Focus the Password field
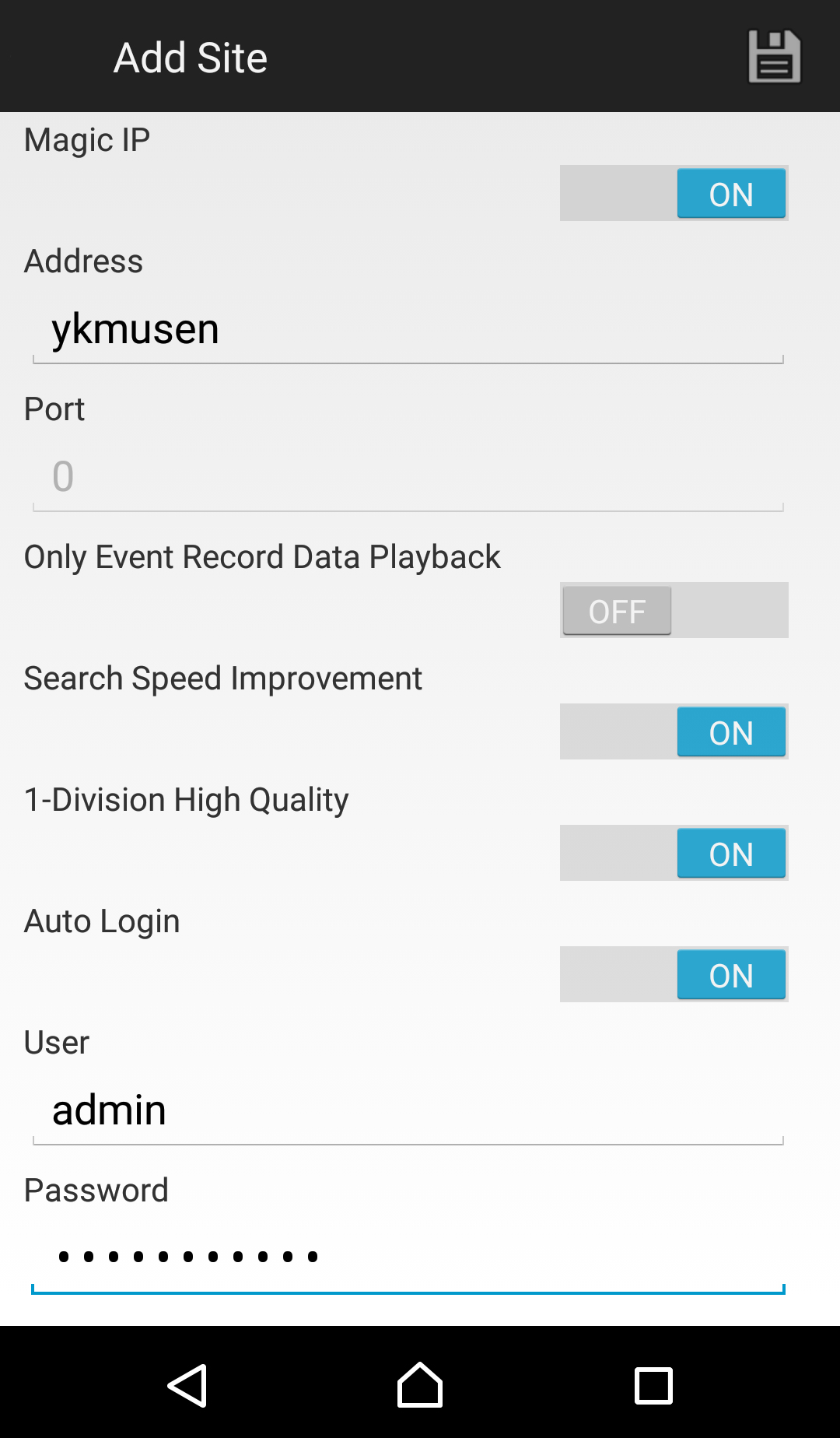Image resolution: width=840 pixels, height=1438 pixels. (x=408, y=1258)
